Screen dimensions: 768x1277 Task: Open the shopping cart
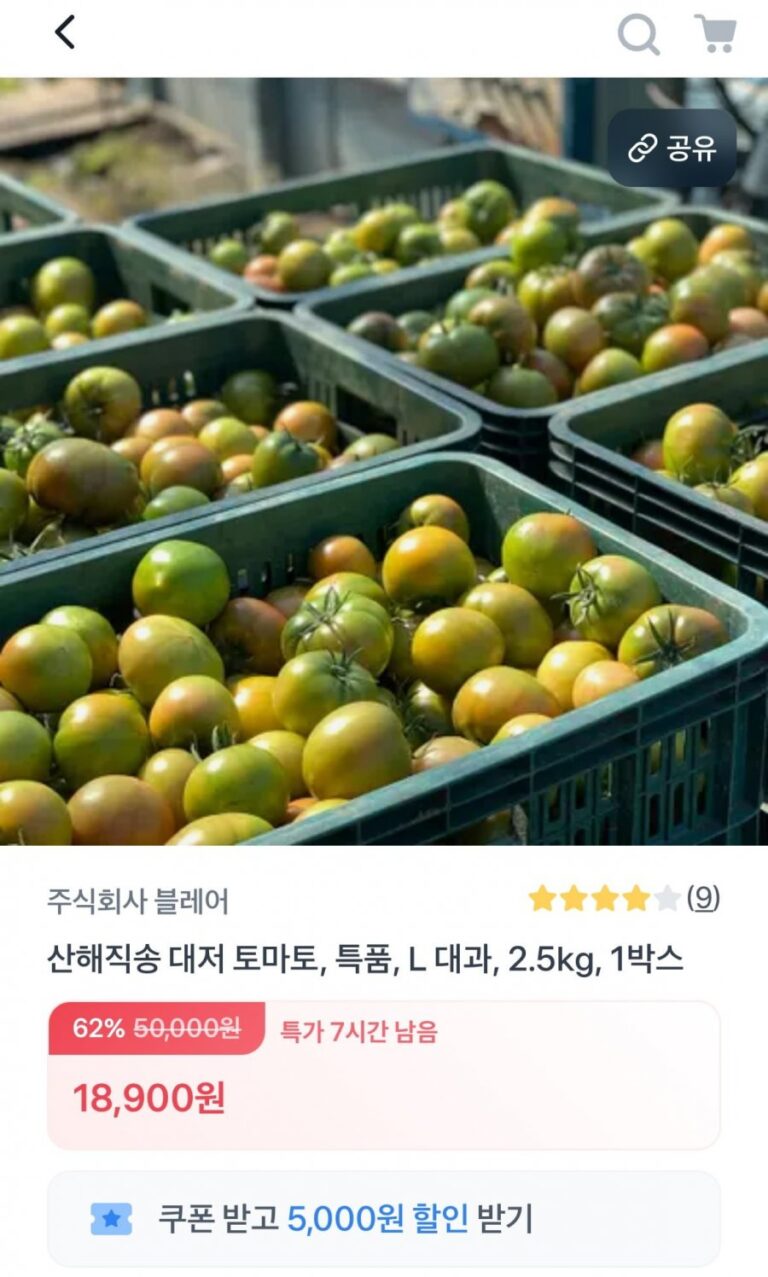click(716, 34)
